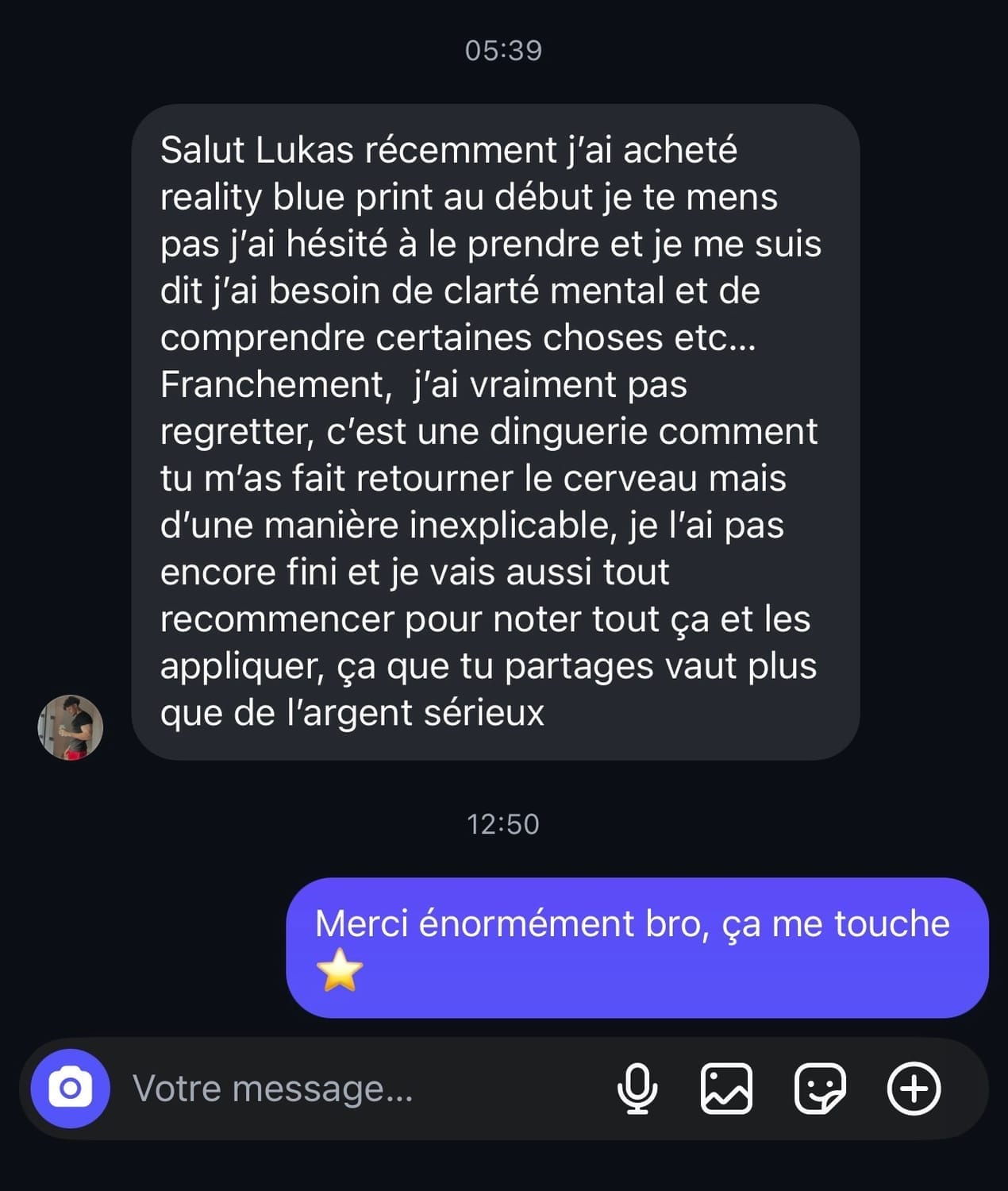The image size is (1008, 1191).
Task: Open the sticker picker
Action: click(x=820, y=1089)
